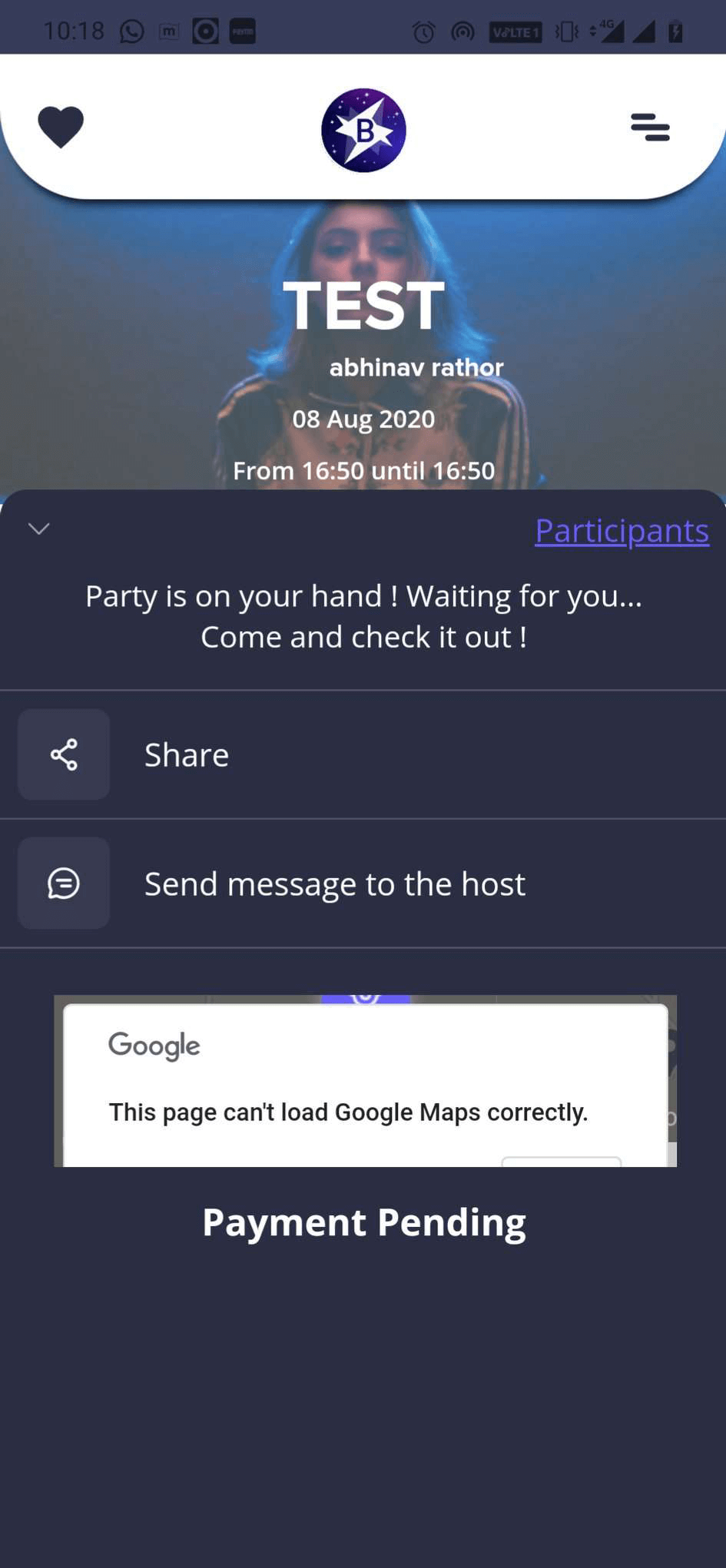Tap the Beatstar app logo
Viewport: 726px width, 1568px height.
point(363,129)
